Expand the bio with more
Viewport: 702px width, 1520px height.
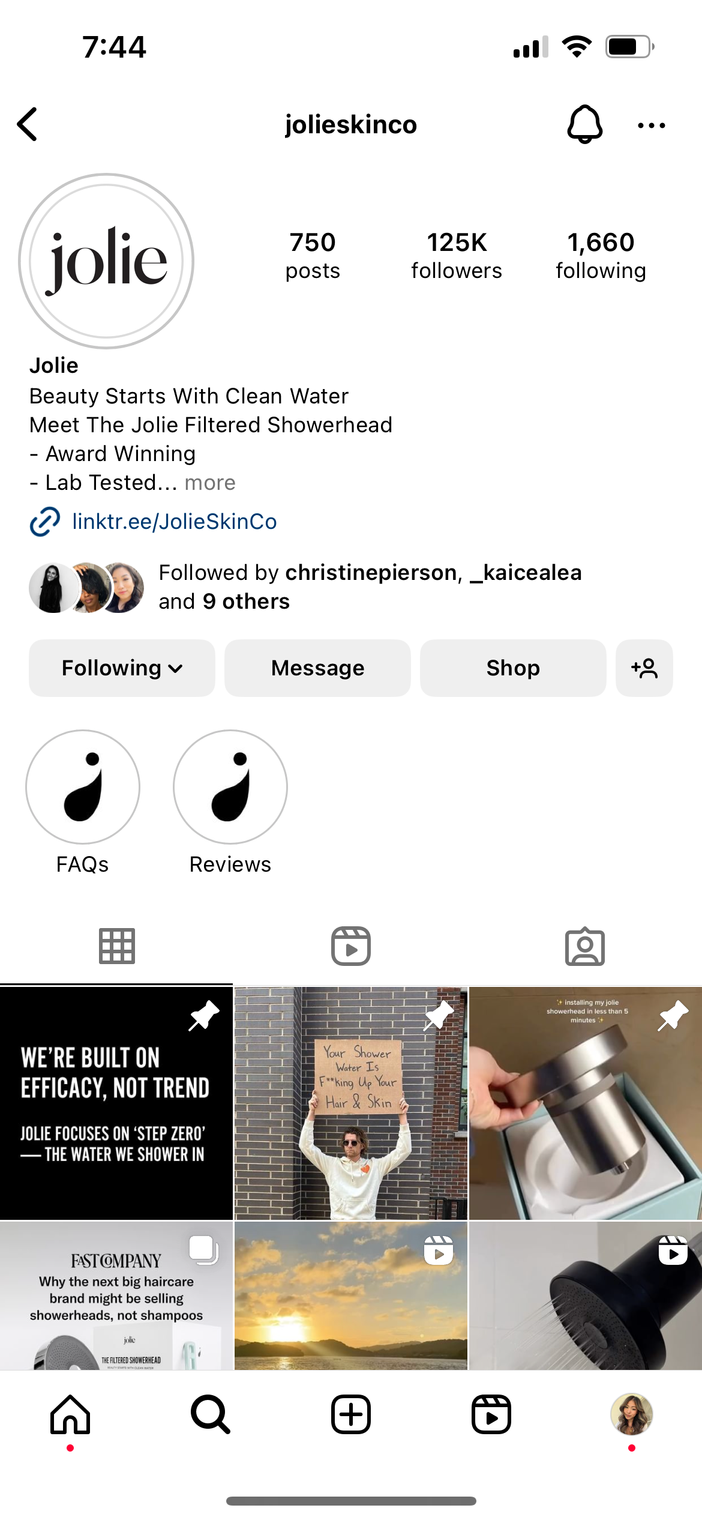click(210, 483)
